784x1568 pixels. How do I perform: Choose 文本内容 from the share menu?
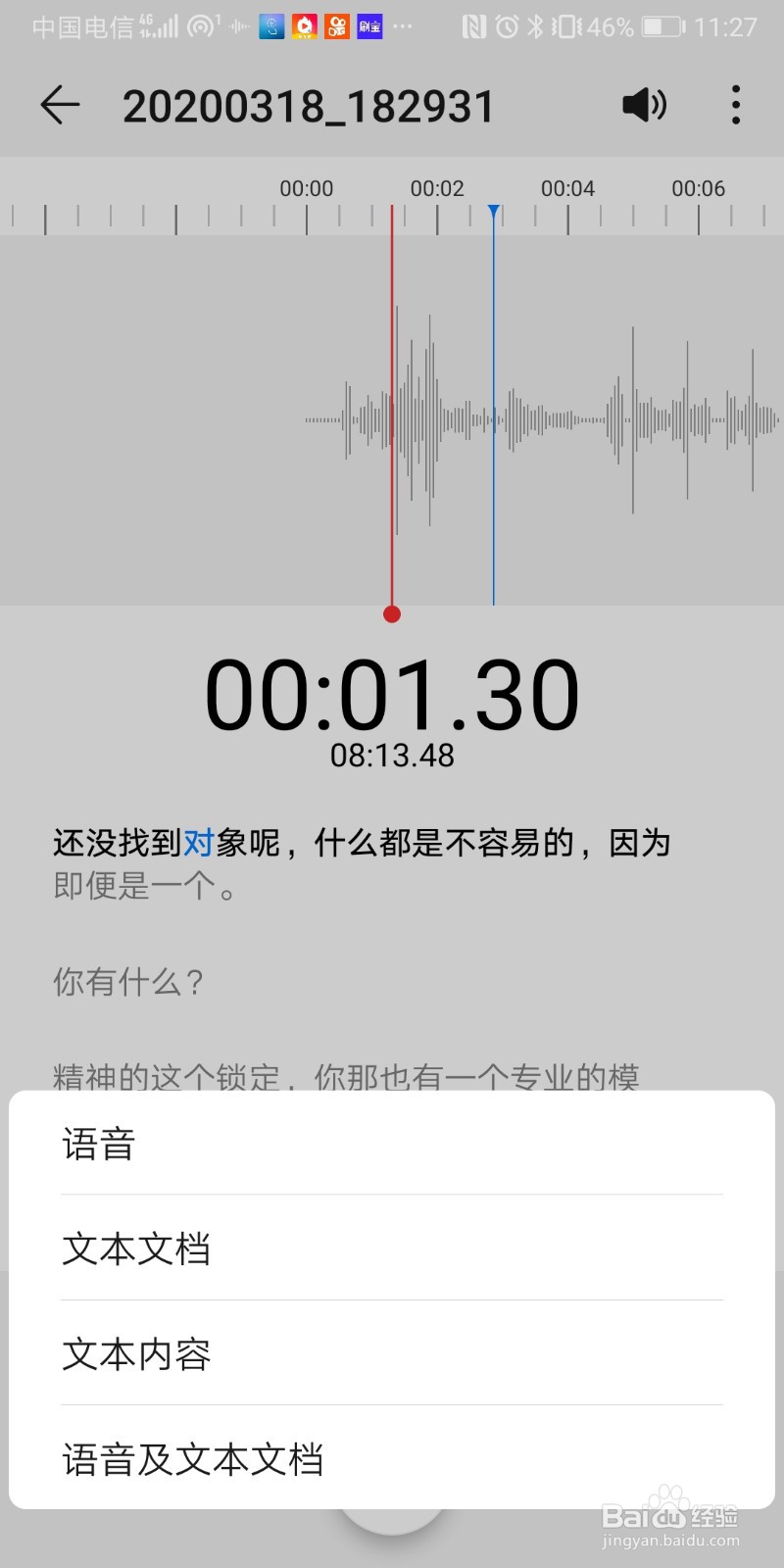pos(137,1354)
